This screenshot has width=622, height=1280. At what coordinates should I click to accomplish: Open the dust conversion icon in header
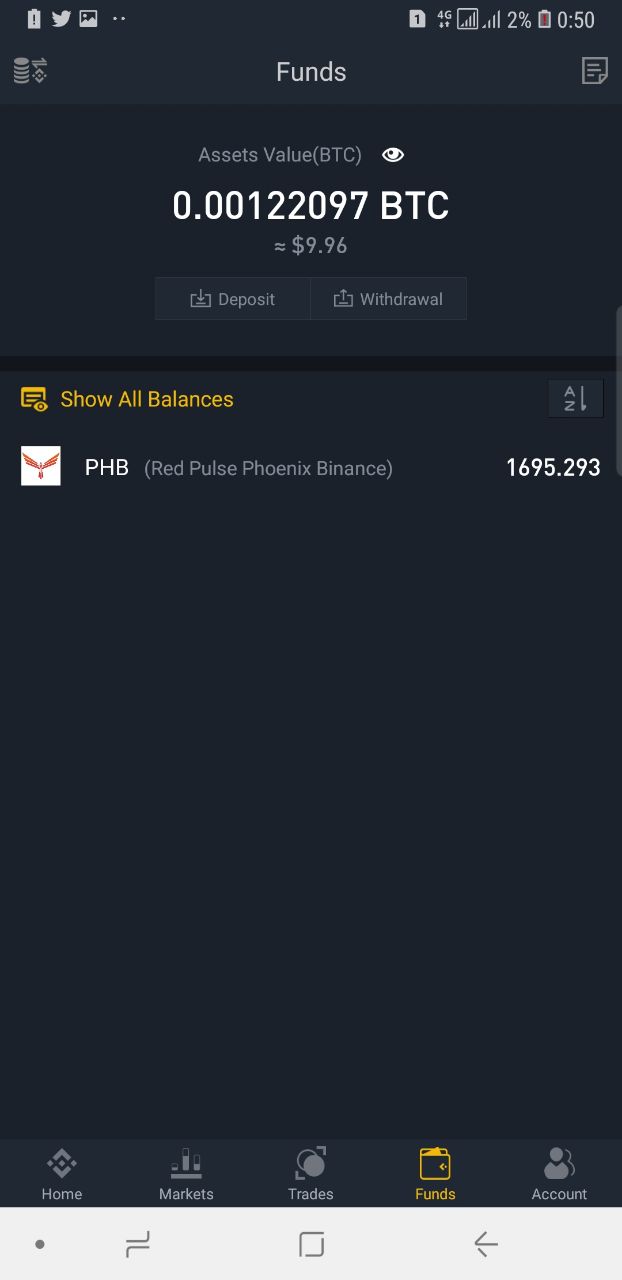(30, 71)
